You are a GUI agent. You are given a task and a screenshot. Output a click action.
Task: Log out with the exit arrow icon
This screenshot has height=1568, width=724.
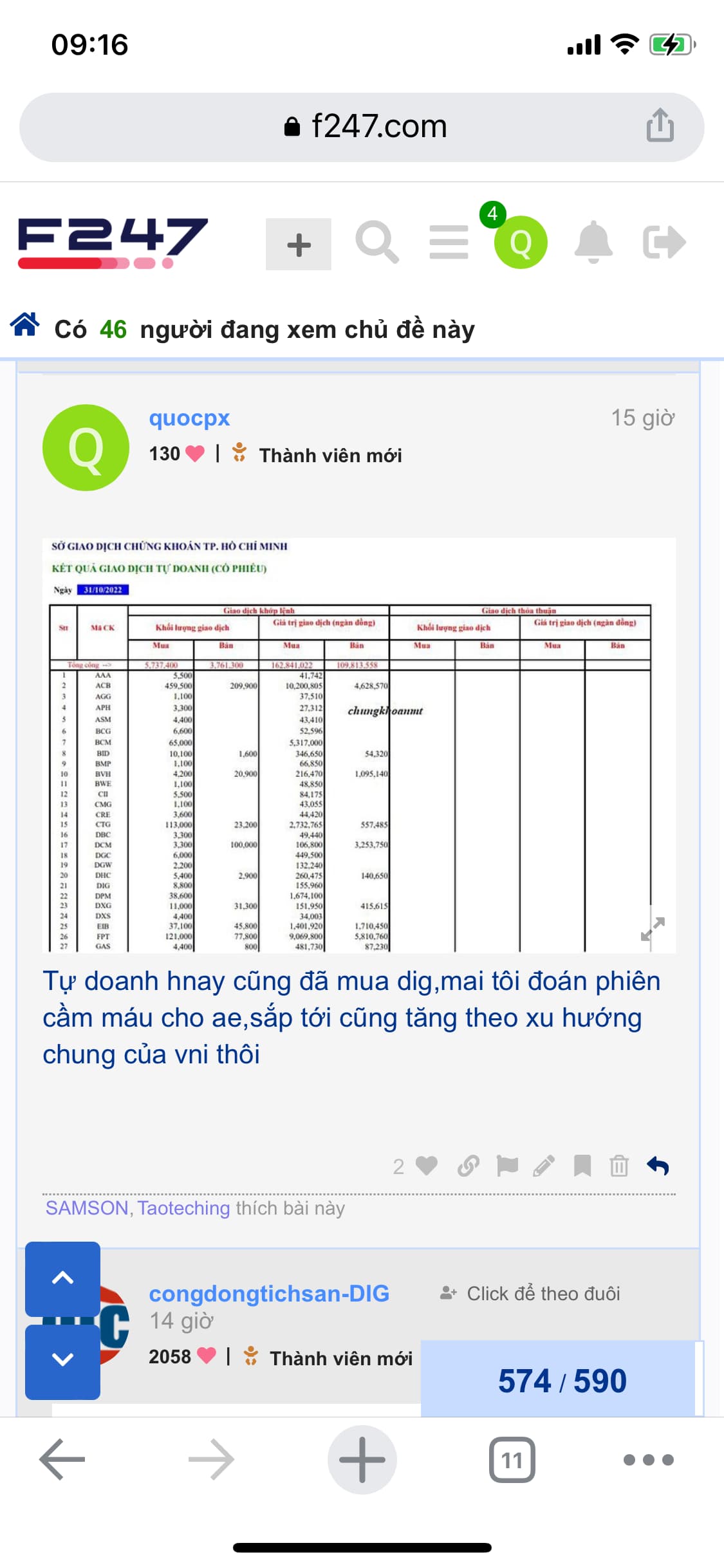[x=664, y=243]
